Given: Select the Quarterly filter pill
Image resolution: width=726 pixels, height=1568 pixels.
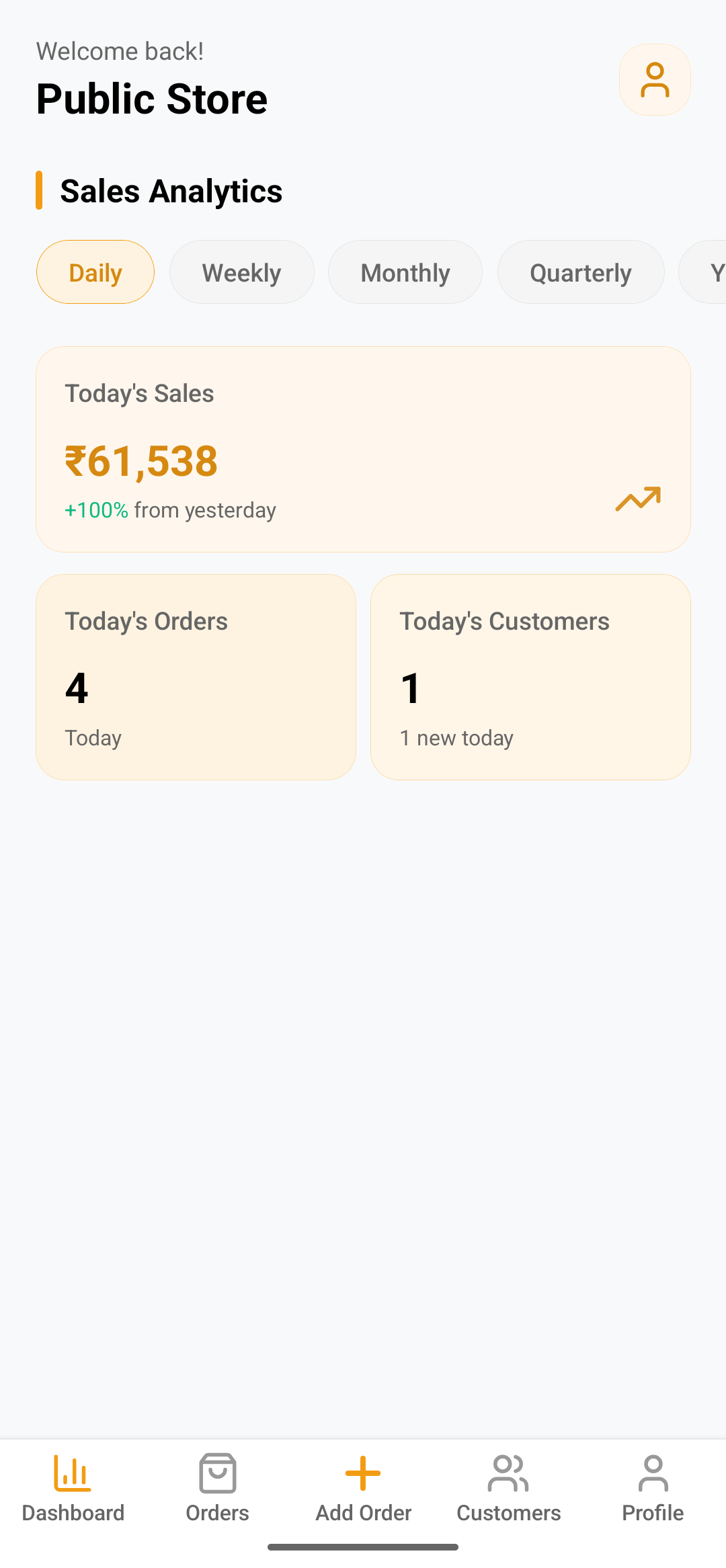Looking at the screenshot, I should coord(580,272).
